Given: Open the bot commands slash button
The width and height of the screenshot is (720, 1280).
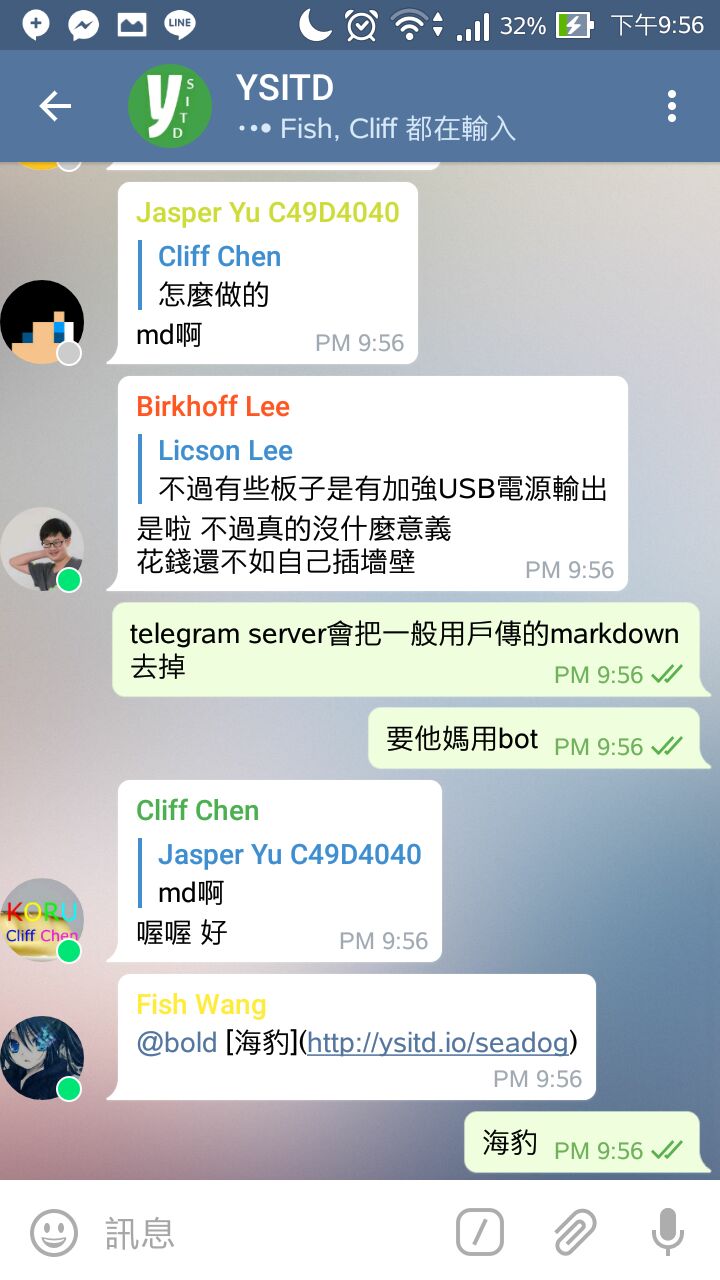Looking at the screenshot, I should pyautogui.click(x=480, y=1232).
